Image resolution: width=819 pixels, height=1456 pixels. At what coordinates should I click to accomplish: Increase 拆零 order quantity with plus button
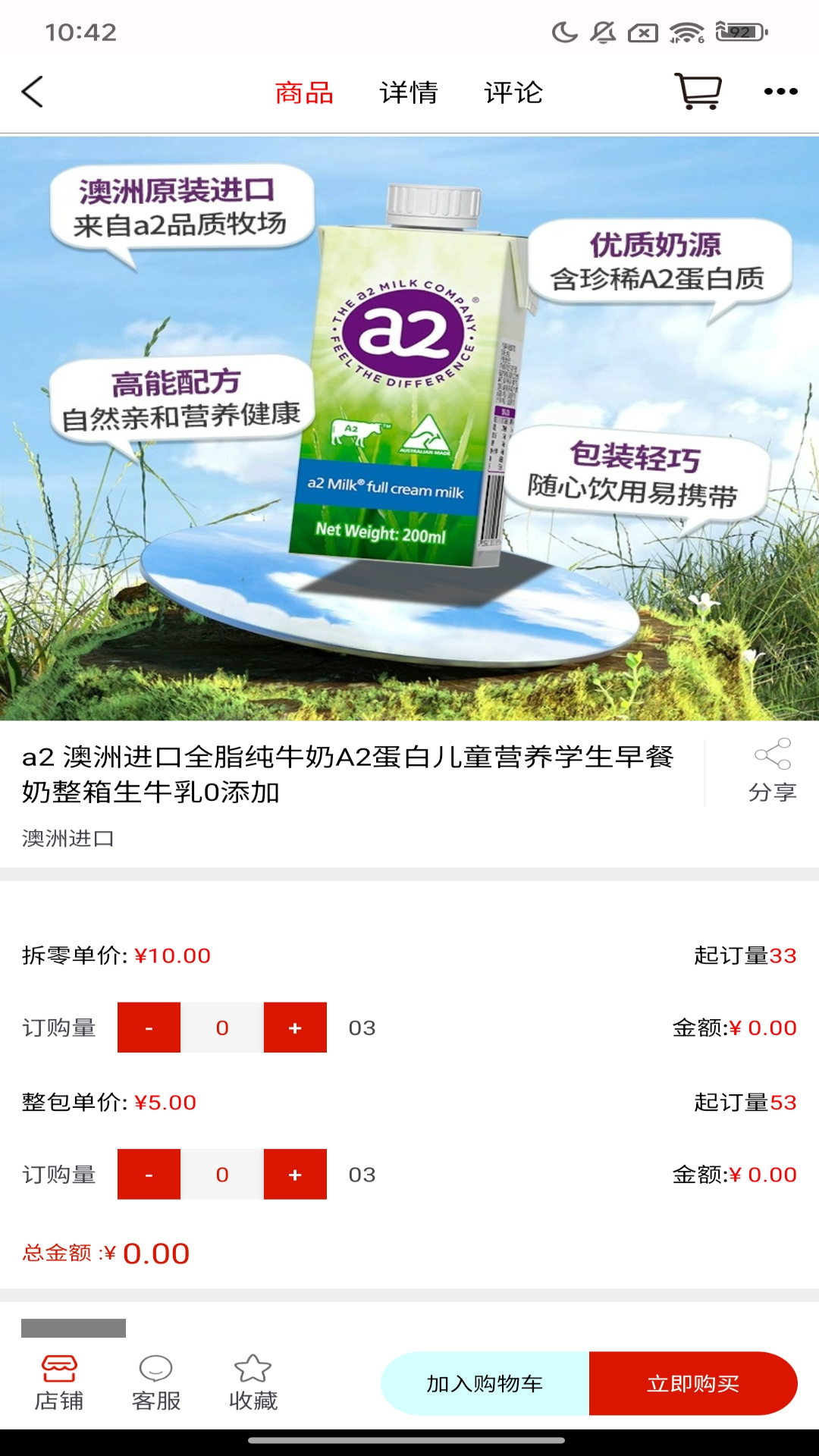pyautogui.click(x=295, y=1028)
